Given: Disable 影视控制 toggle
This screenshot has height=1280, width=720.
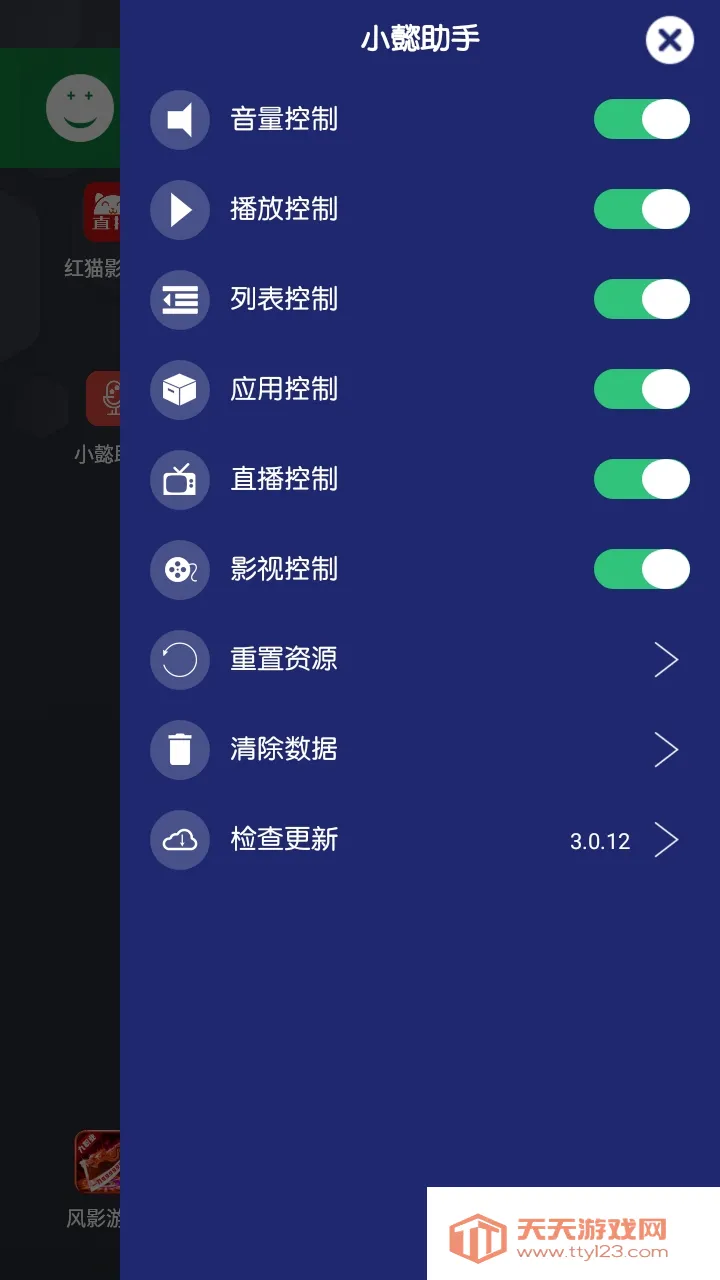Looking at the screenshot, I should point(641,569).
